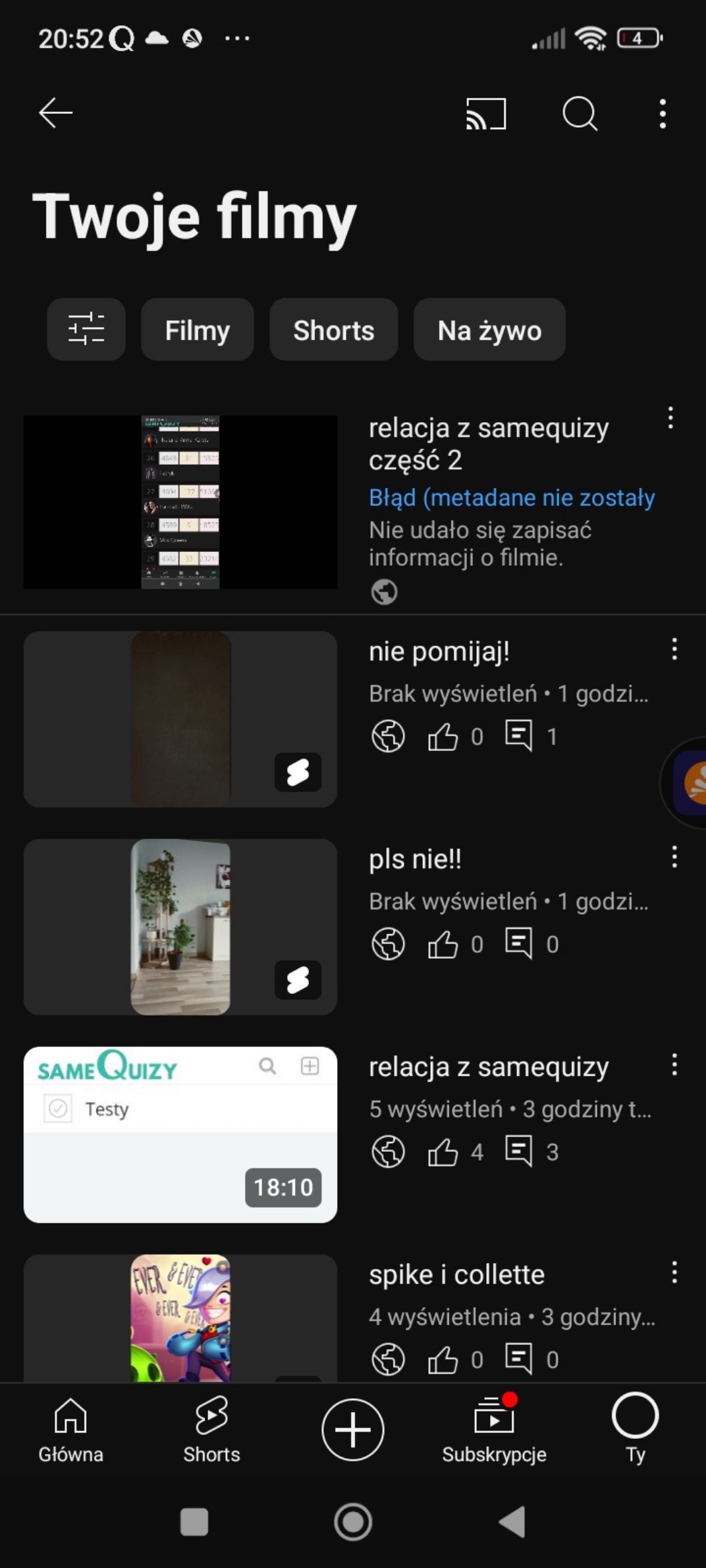Select the Na żywo chip

tap(490, 330)
